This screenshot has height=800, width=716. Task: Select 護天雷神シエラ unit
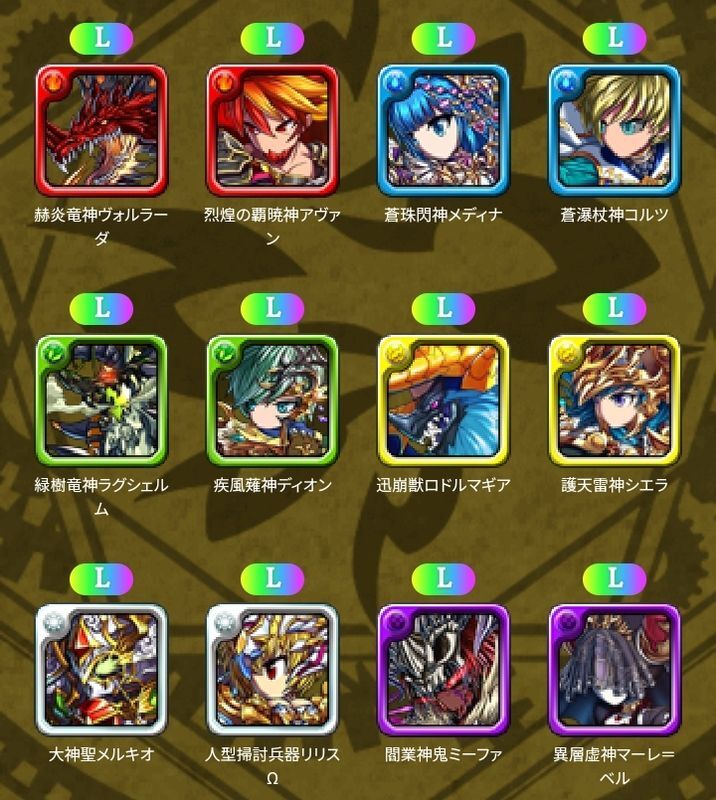(614, 400)
